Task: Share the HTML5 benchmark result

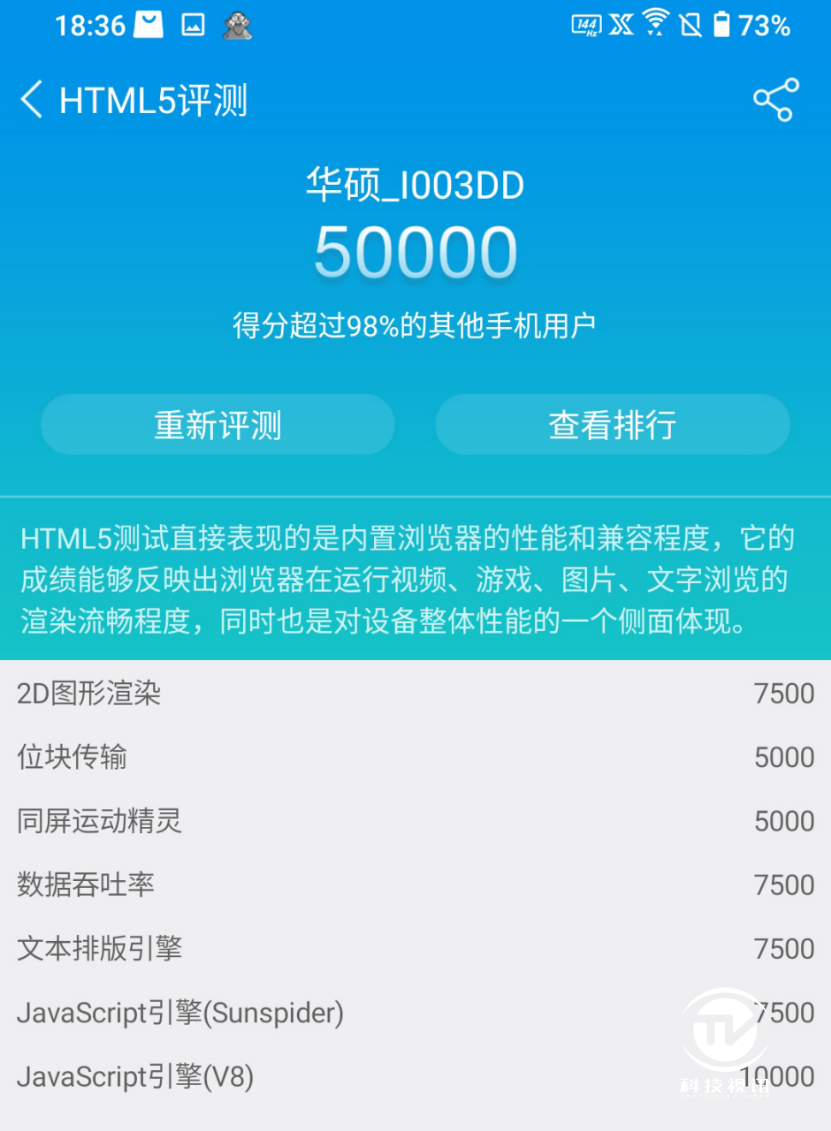Action: tap(775, 100)
